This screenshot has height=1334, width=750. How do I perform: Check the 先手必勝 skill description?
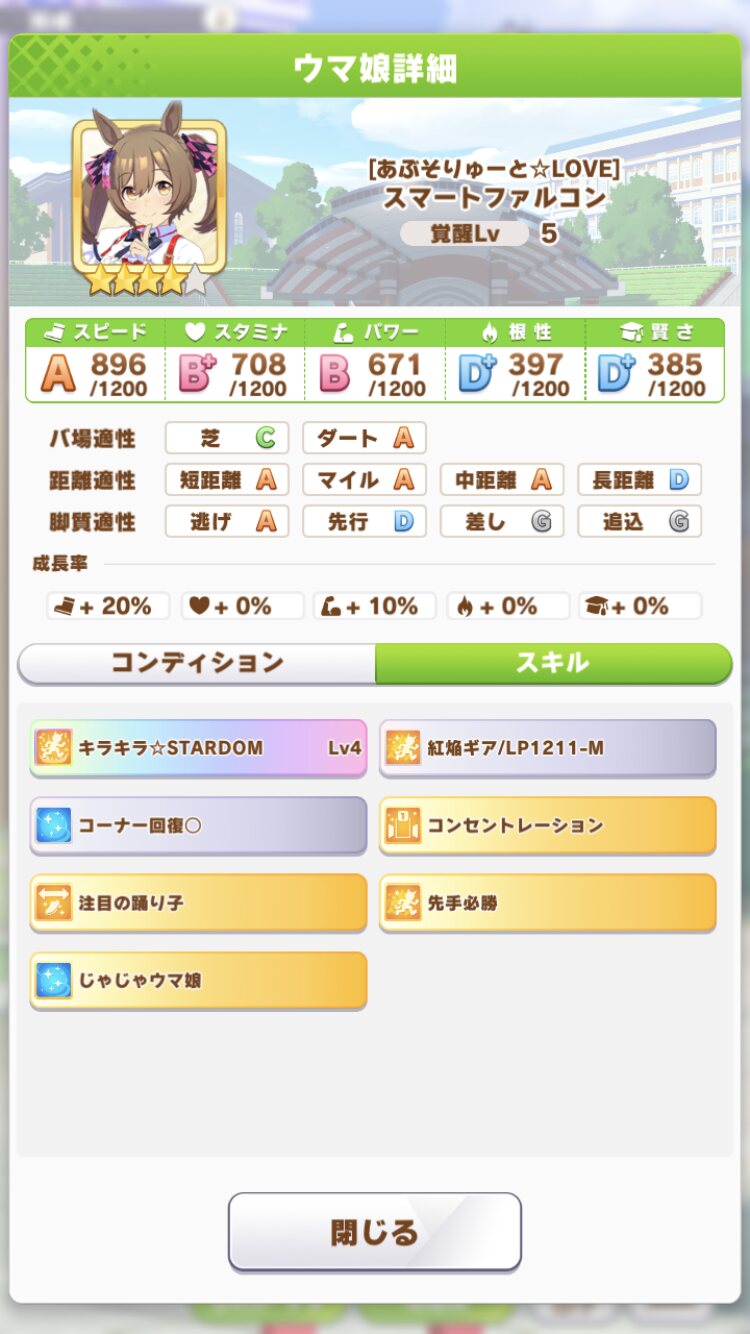click(547, 903)
